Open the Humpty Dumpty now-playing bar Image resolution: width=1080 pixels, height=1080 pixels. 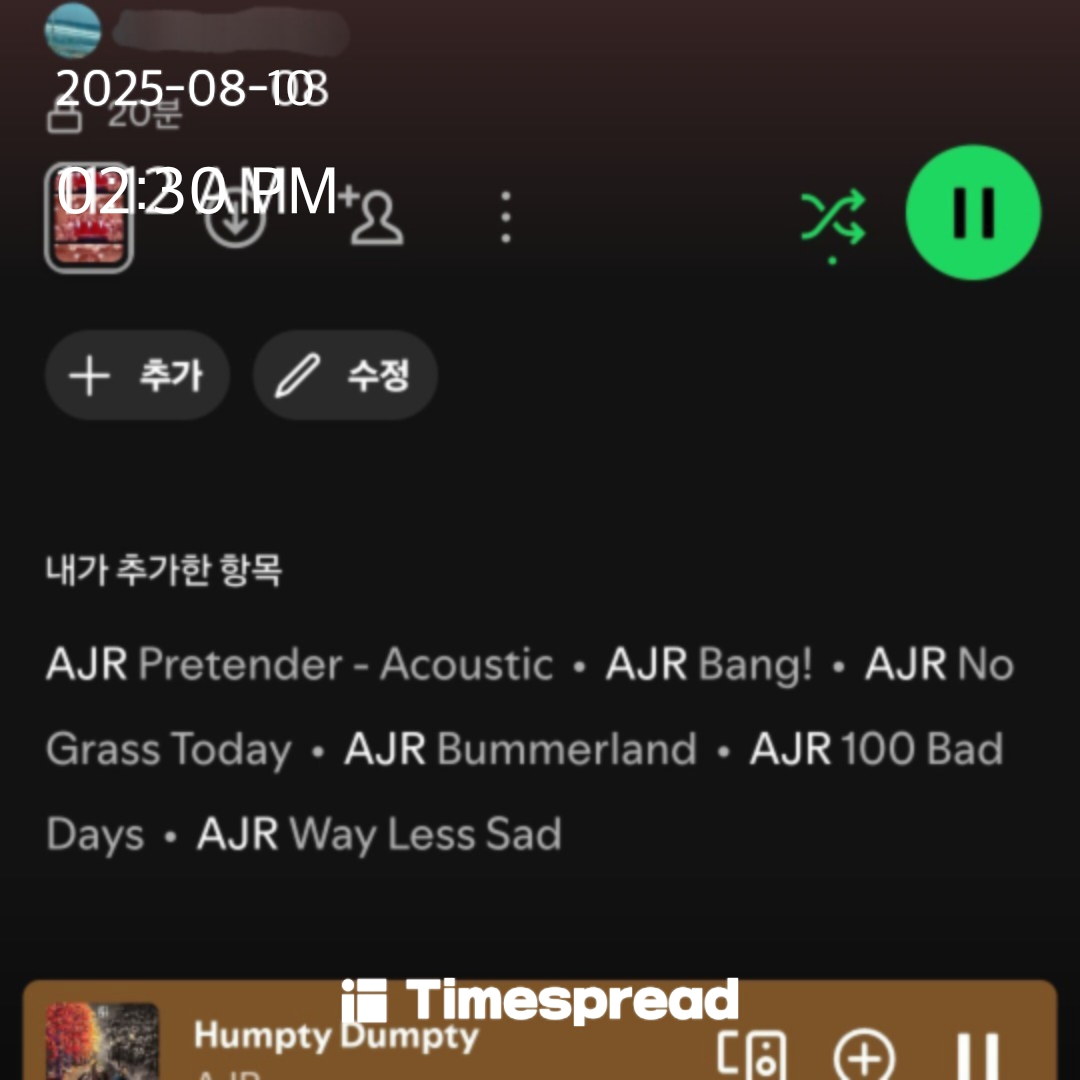400,1040
